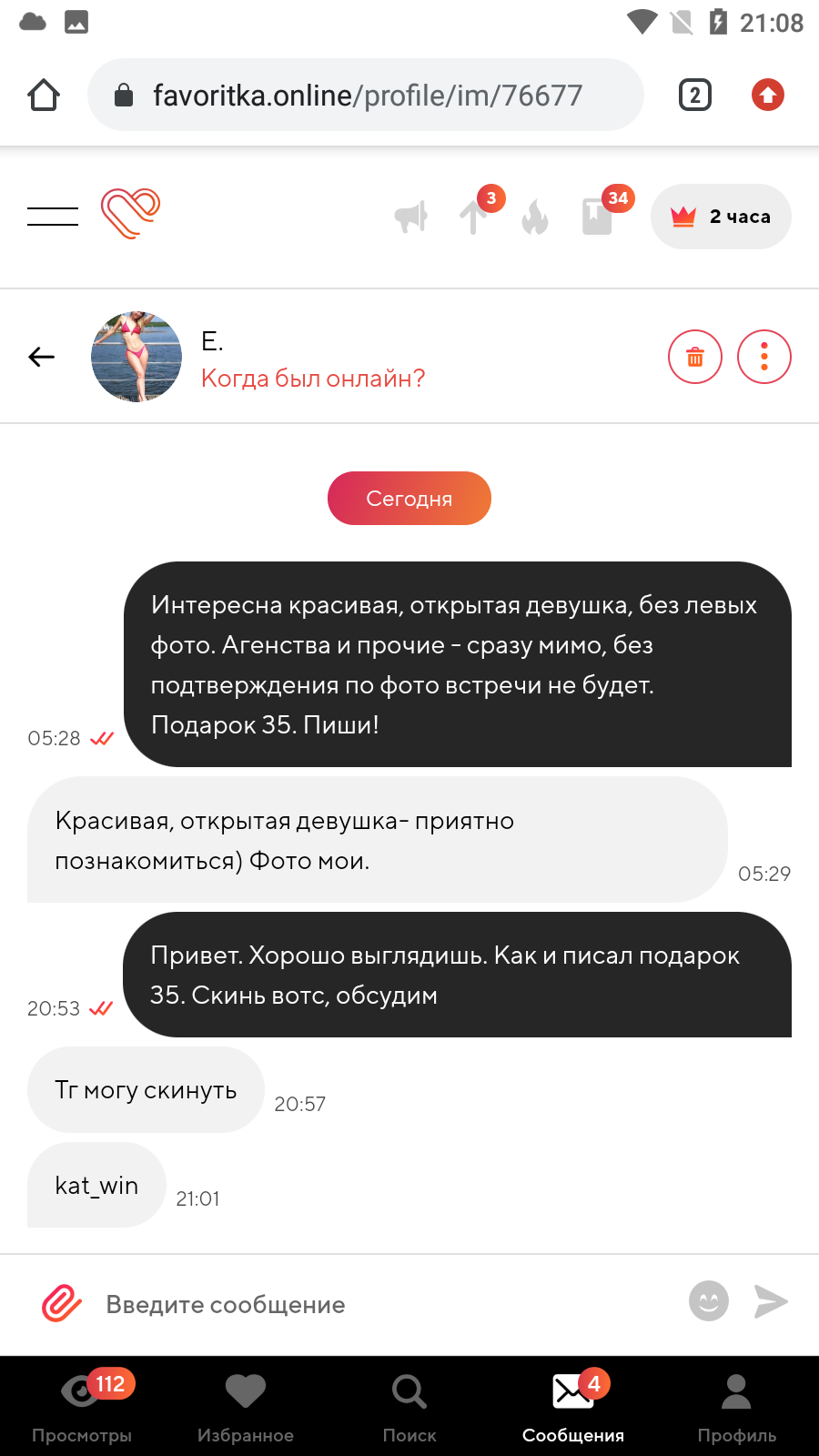Delete this chat with trash icon
Viewport: 819px width, 1456px height.
tap(695, 357)
